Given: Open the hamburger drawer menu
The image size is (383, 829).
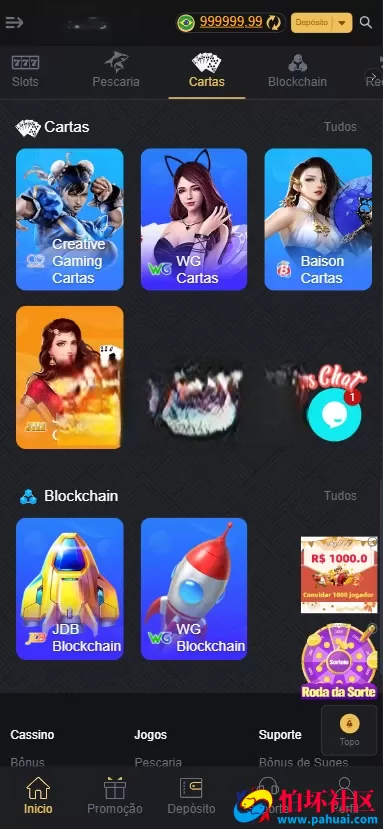Looking at the screenshot, I should pos(14,23).
